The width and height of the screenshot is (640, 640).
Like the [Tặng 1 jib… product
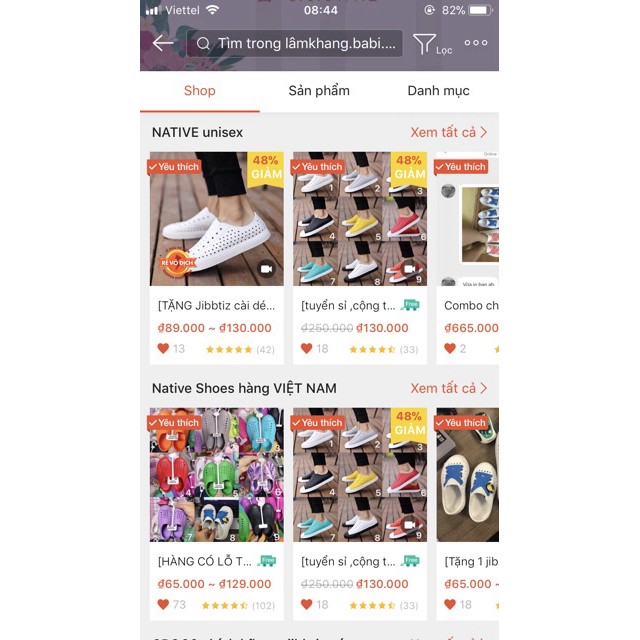point(450,605)
